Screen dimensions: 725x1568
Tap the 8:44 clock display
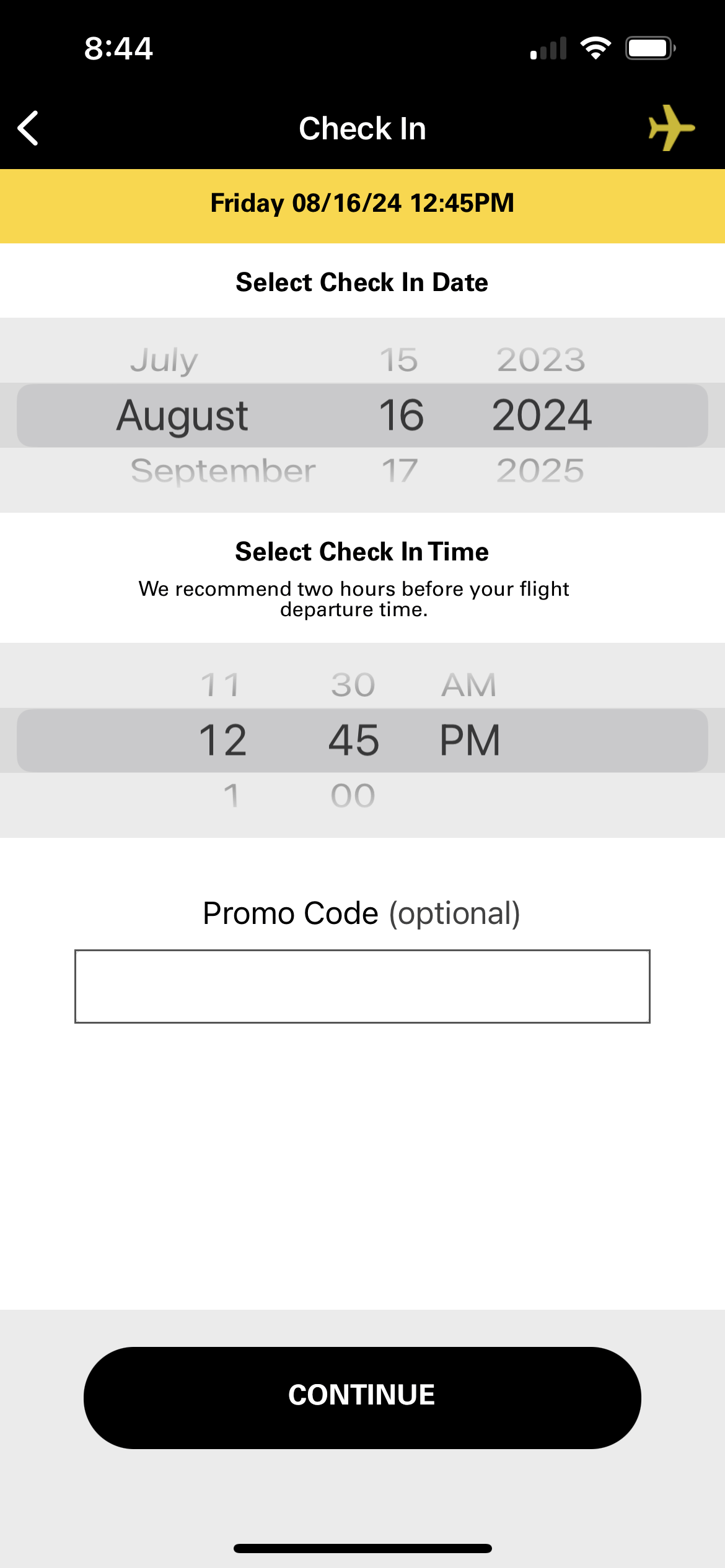point(118,48)
